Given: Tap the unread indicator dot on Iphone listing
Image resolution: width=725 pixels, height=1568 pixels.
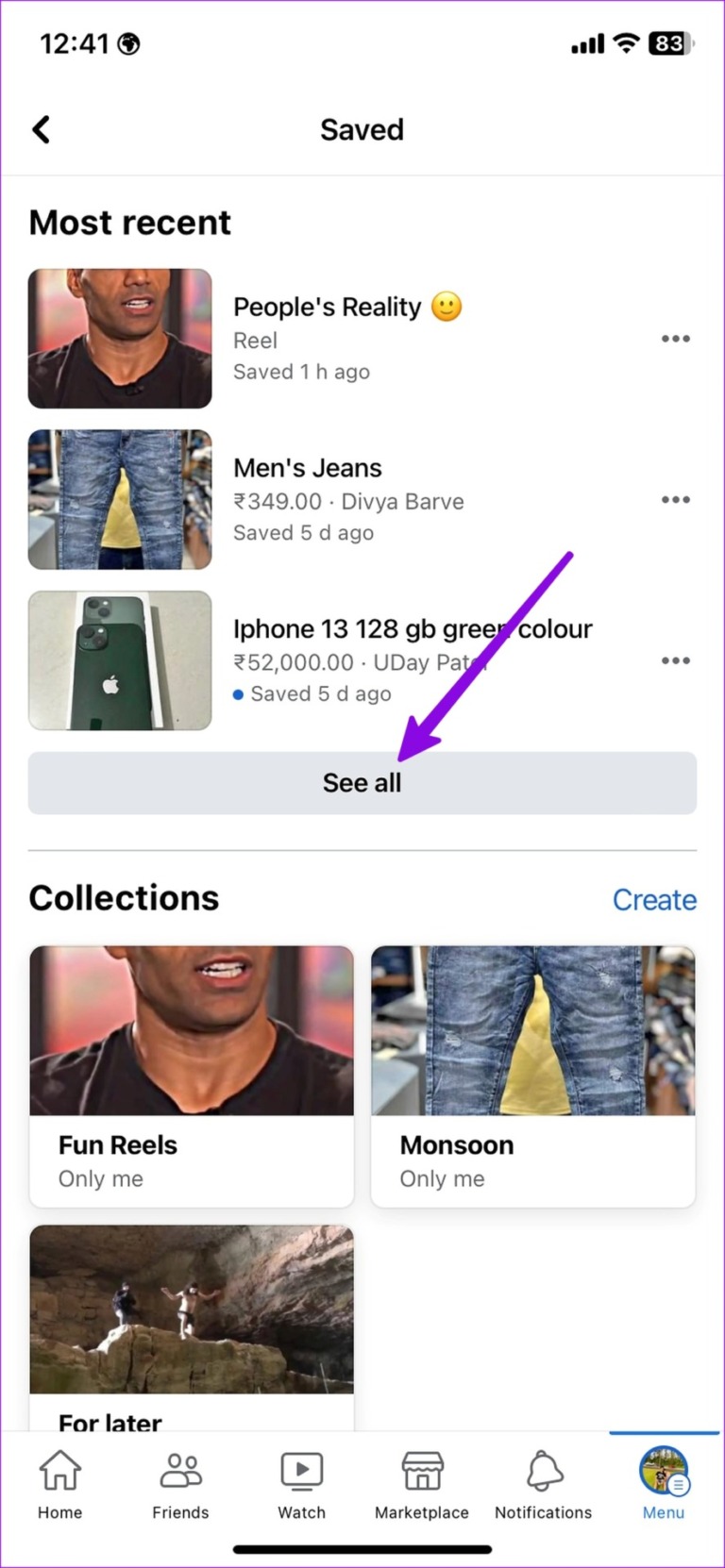Looking at the screenshot, I should pos(238,693).
